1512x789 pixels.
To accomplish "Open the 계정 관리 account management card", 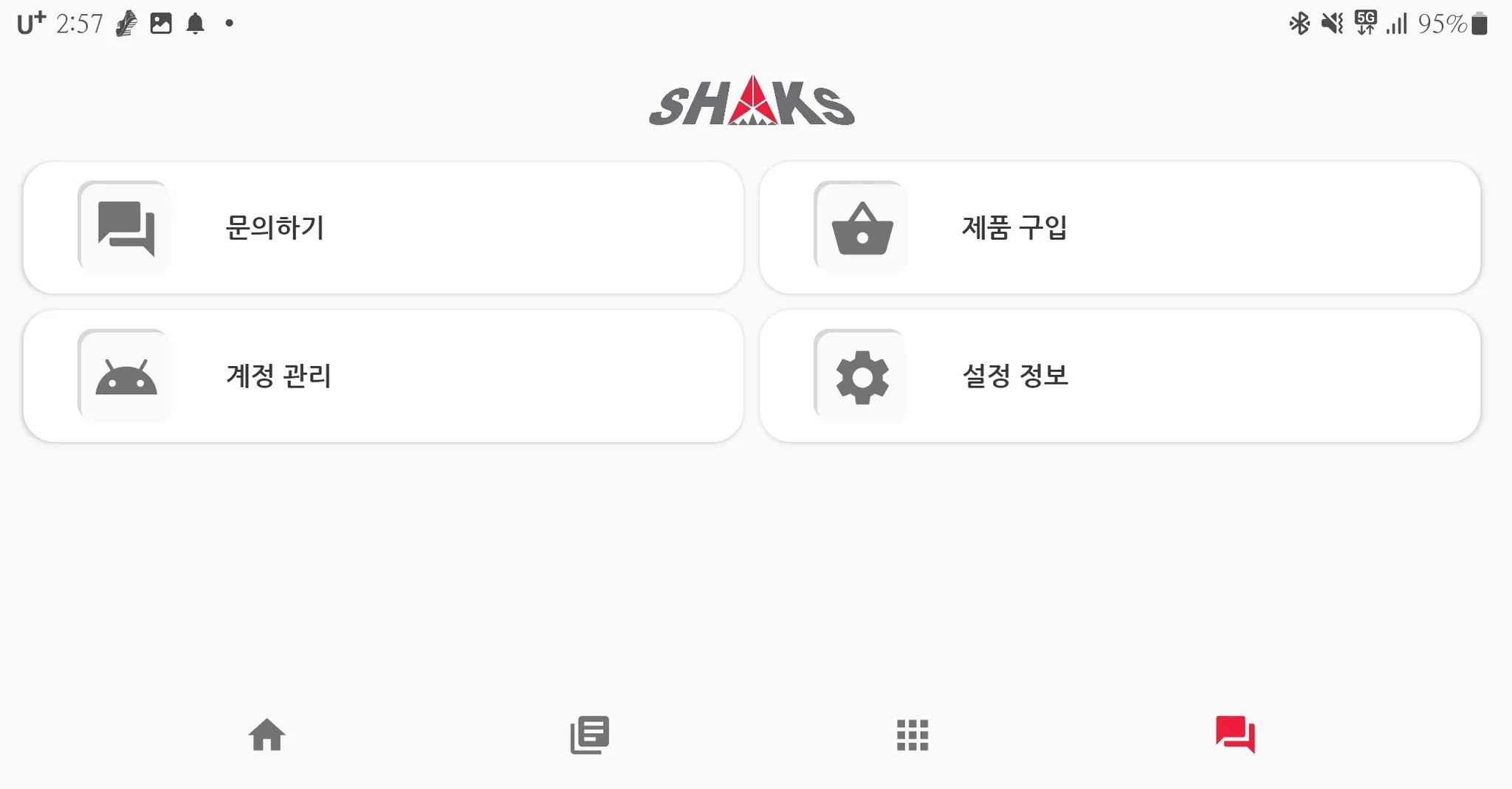I will [x=382, y=376].
